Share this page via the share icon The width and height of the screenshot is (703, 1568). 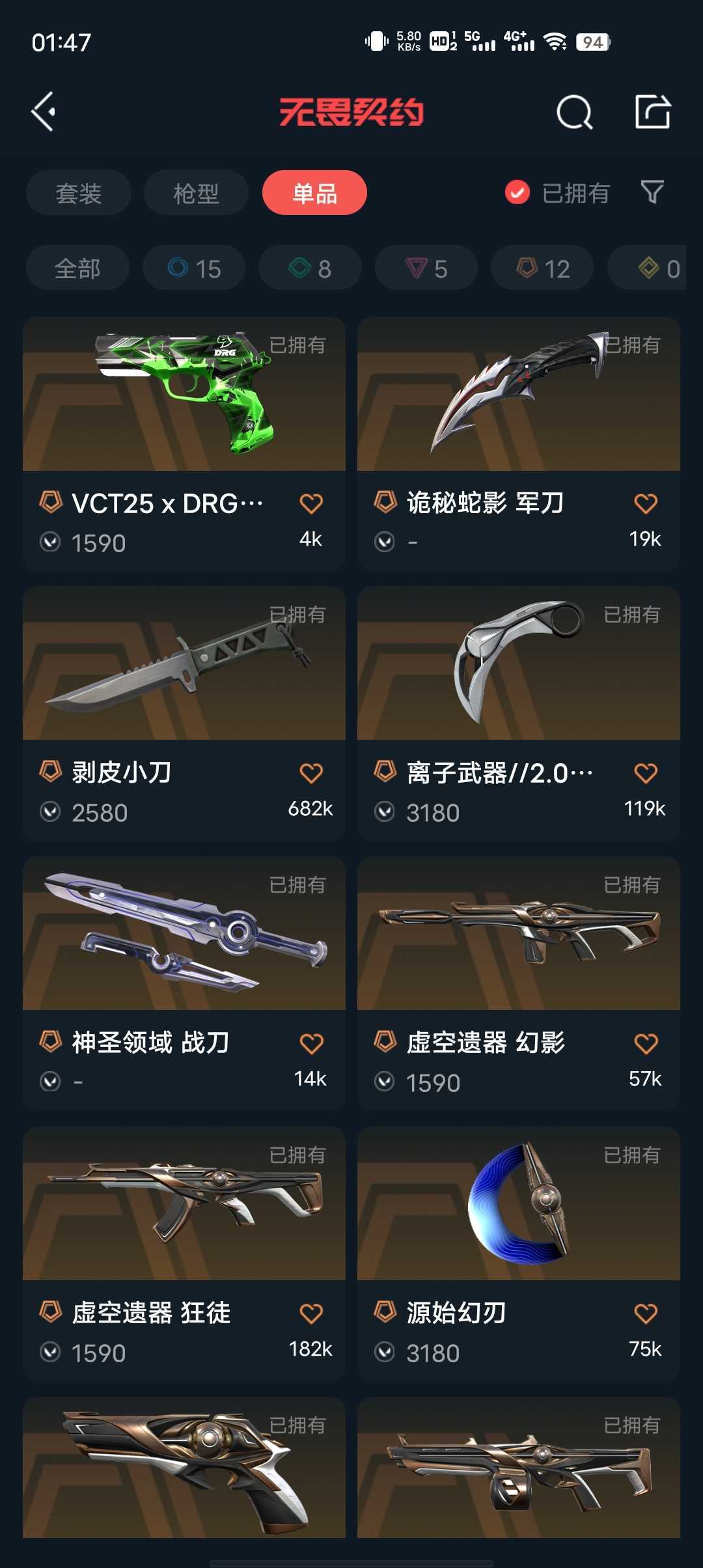click(652, 112)
